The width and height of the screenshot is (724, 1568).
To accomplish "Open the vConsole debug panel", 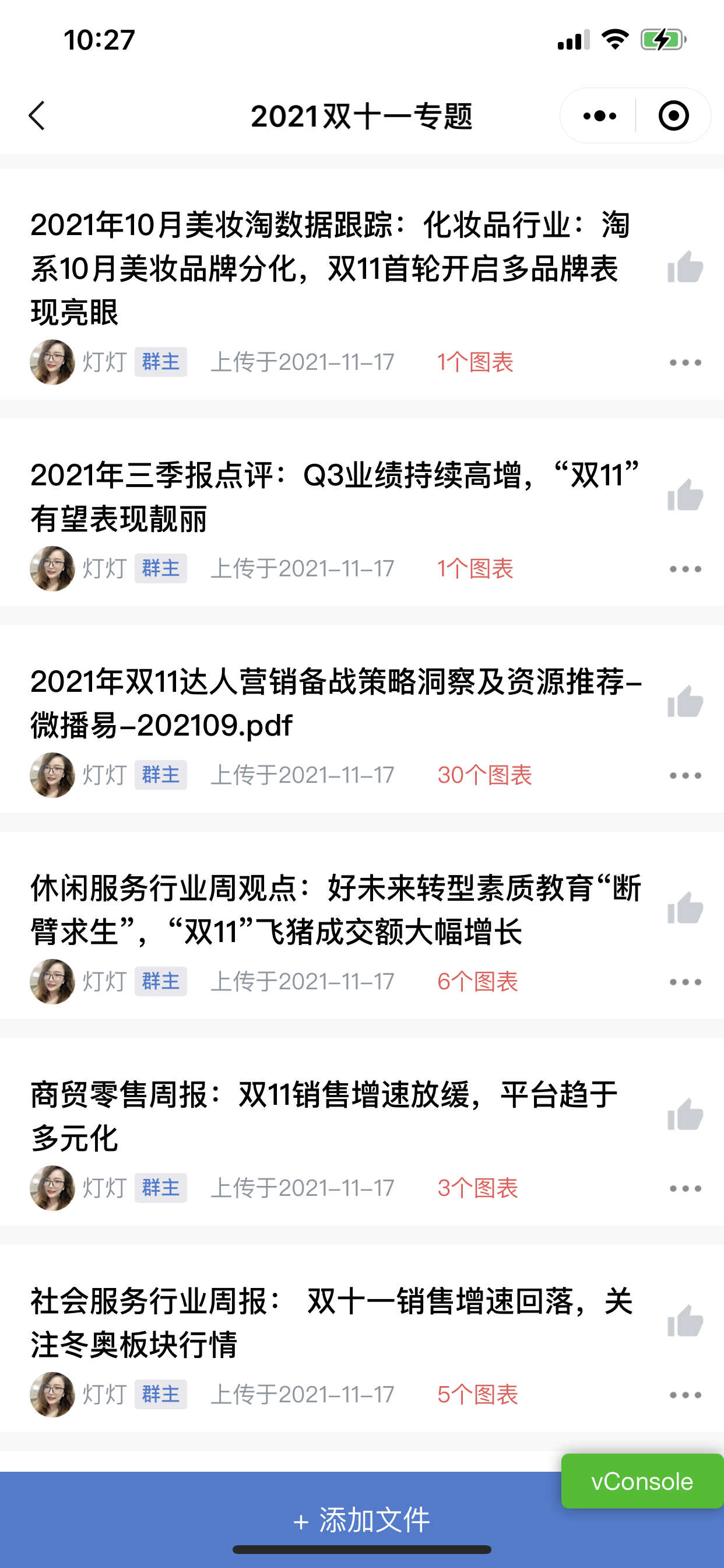I will 642,1481.
